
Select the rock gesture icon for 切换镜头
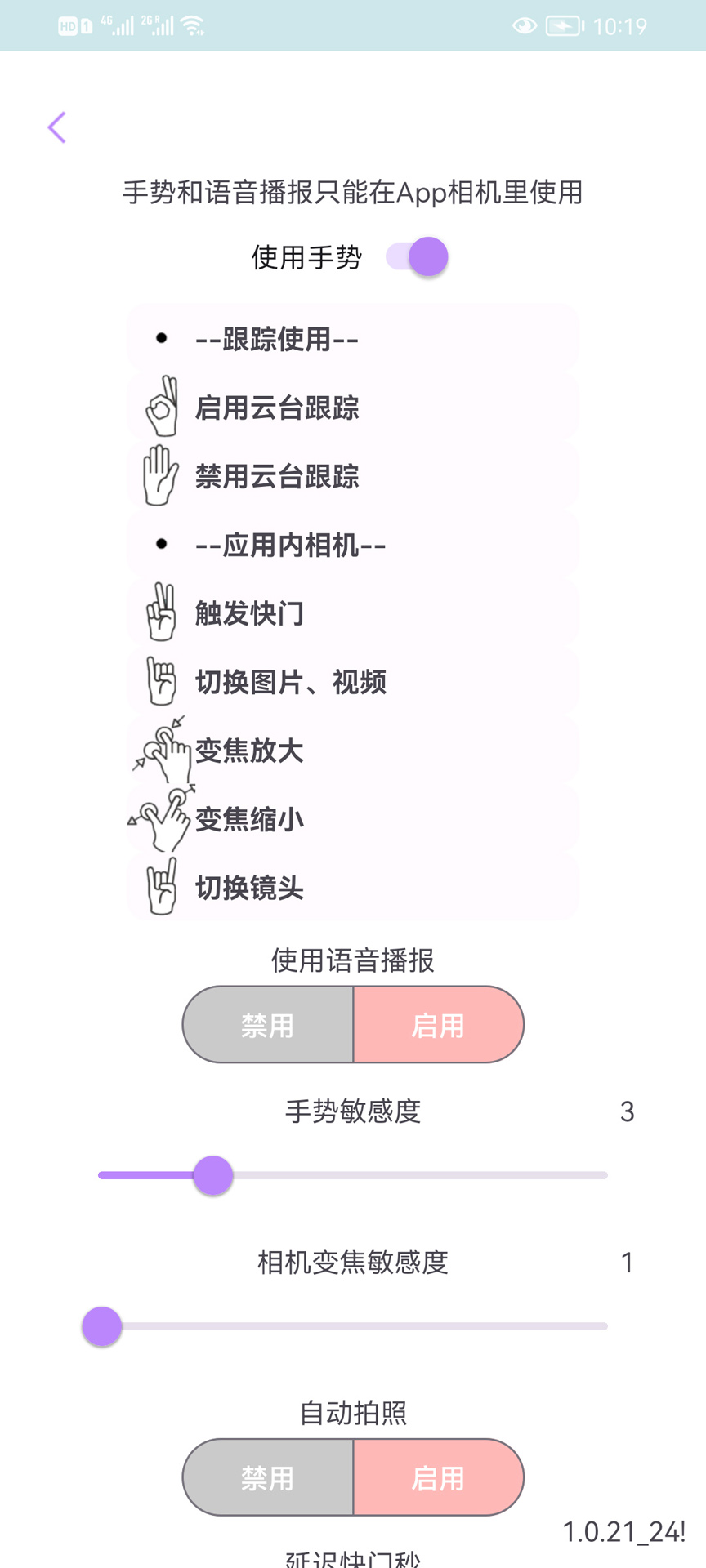click(x=161, y=889)
